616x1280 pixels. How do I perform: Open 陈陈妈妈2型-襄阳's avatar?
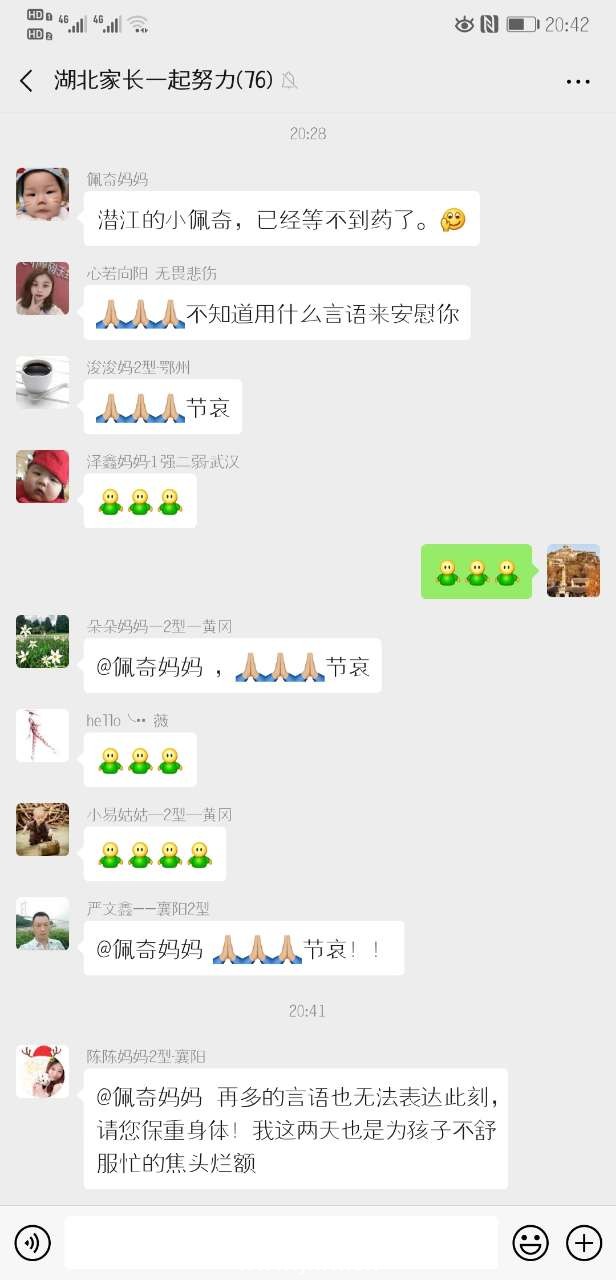(43, 1071)
